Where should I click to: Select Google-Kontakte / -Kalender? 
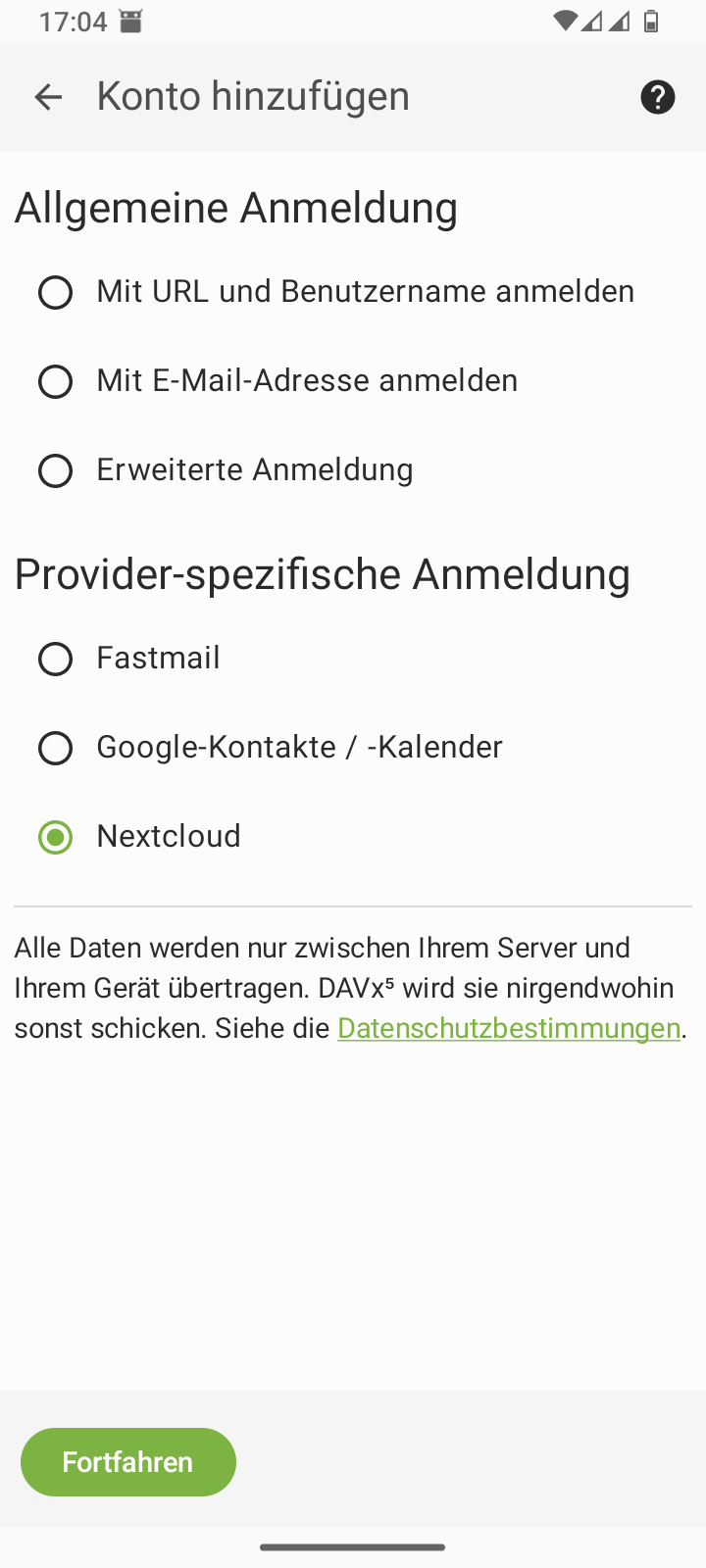(56, 748)
